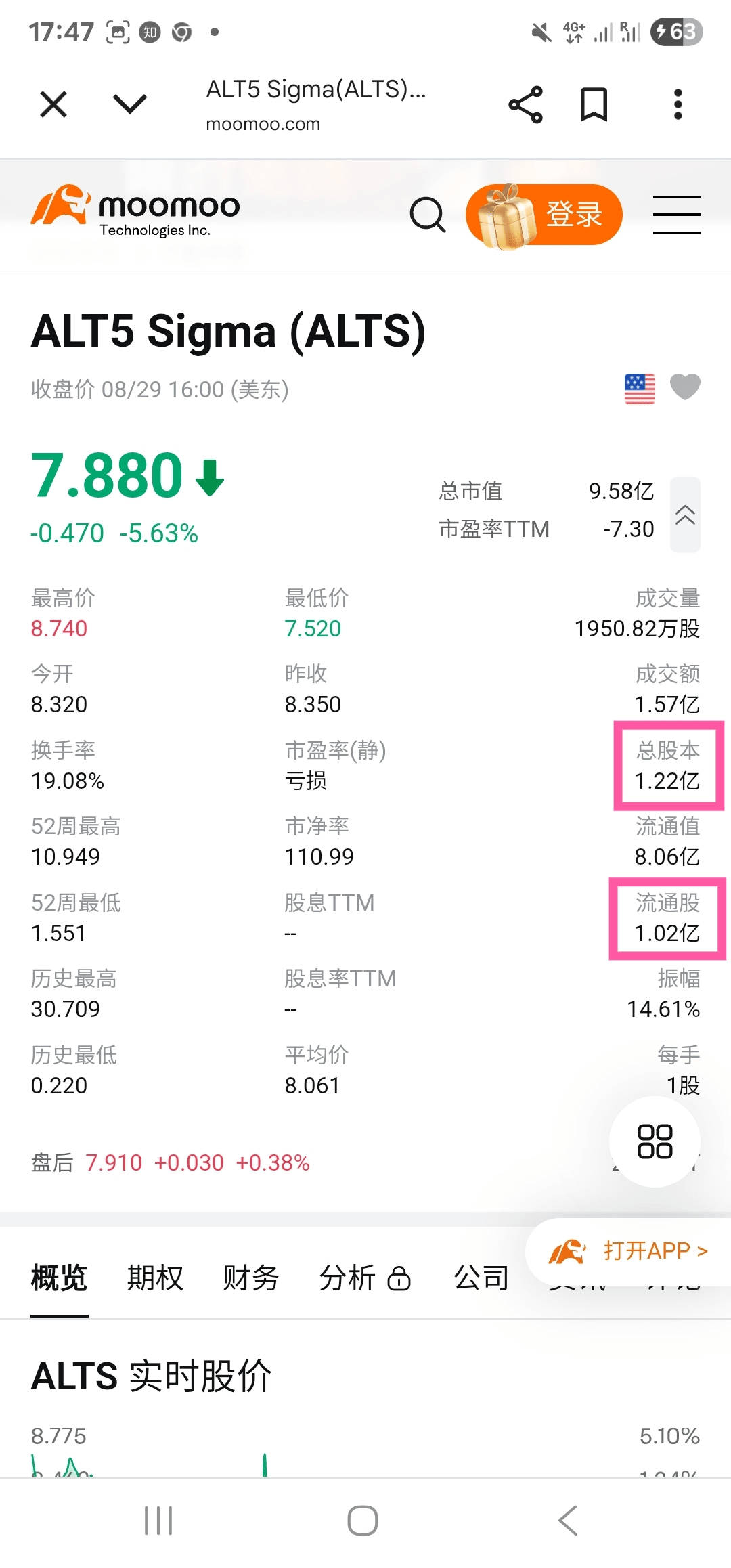Open the moomoo hamburger menu
Viewport: 731px width, 1568px height.
(x=676, y=215)
